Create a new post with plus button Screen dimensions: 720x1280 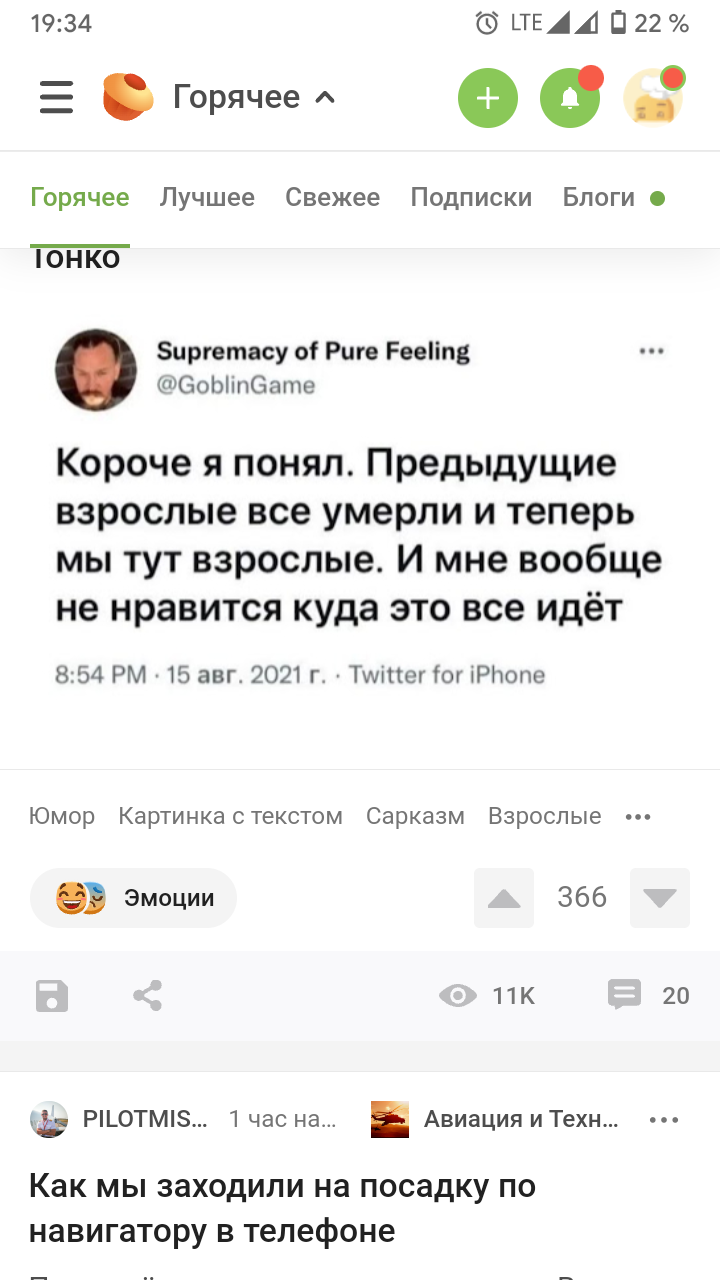488,98
